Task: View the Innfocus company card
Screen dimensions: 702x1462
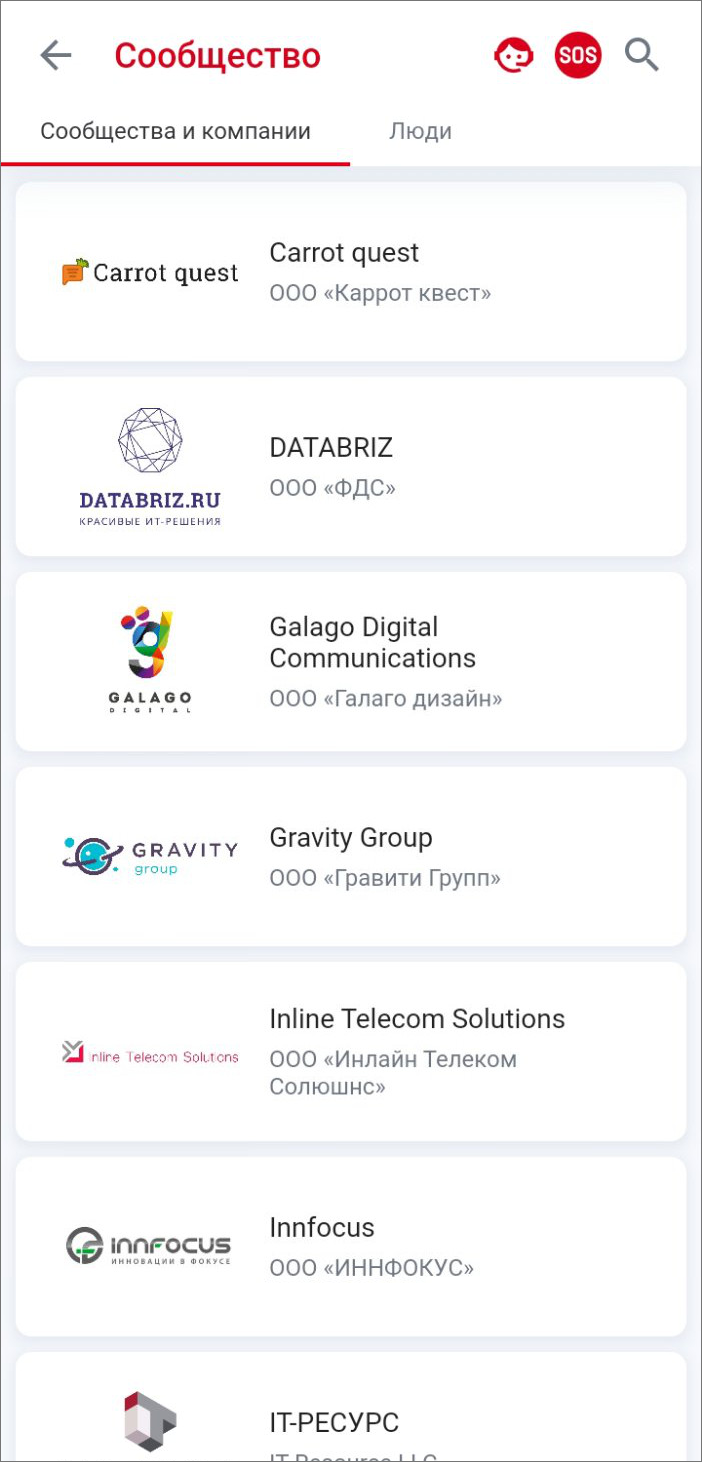Action: tap(351, 1246)
